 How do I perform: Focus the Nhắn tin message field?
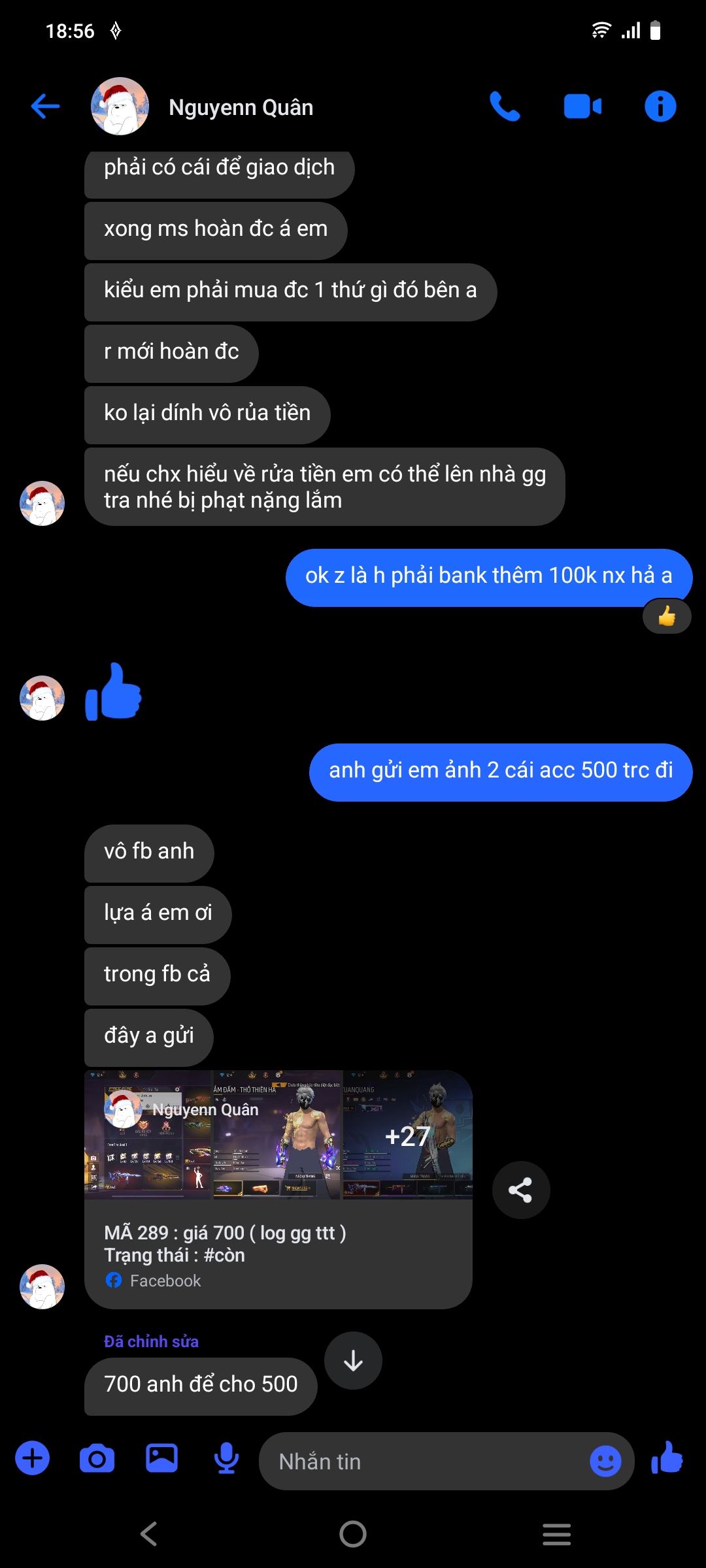tap(425, 1462)
